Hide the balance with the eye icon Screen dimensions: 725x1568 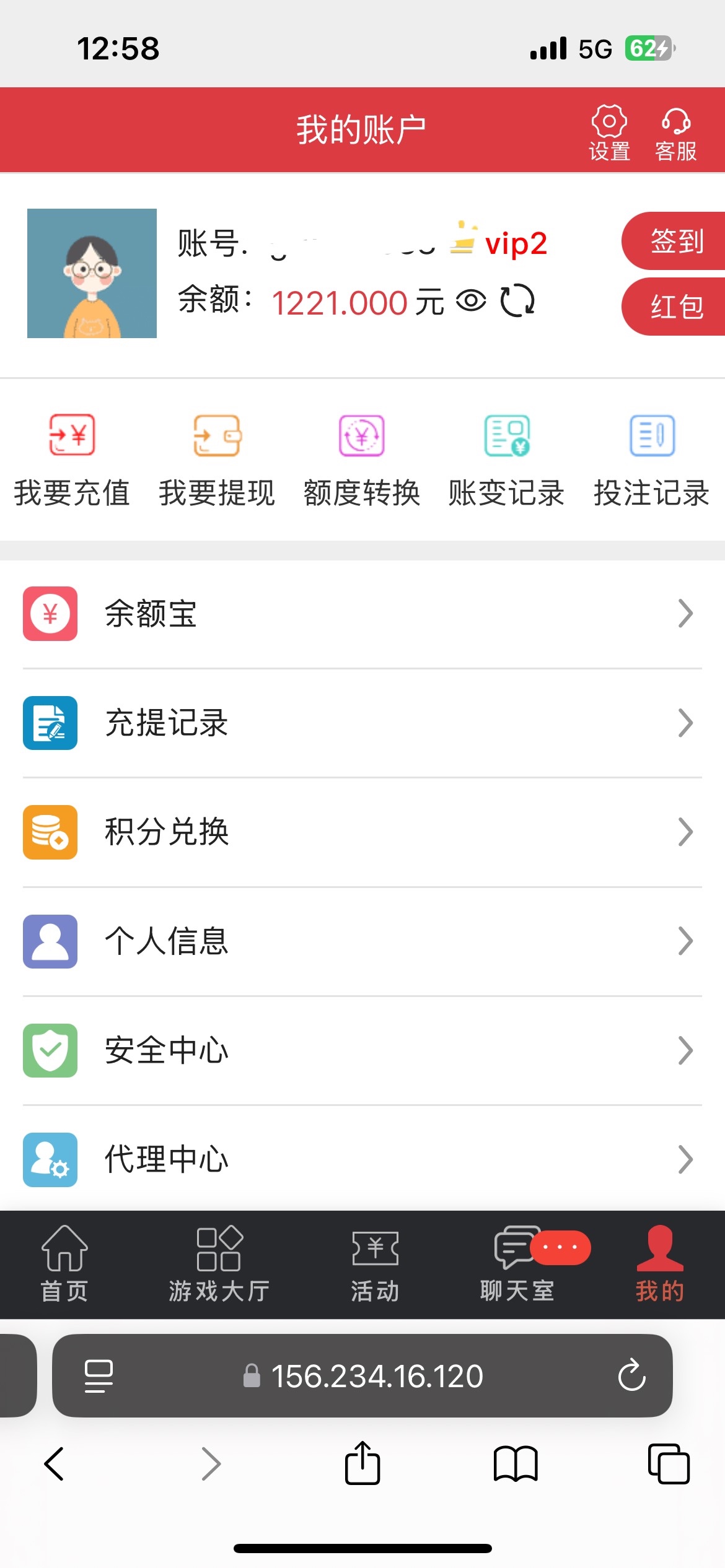click(x=471, y=302)
